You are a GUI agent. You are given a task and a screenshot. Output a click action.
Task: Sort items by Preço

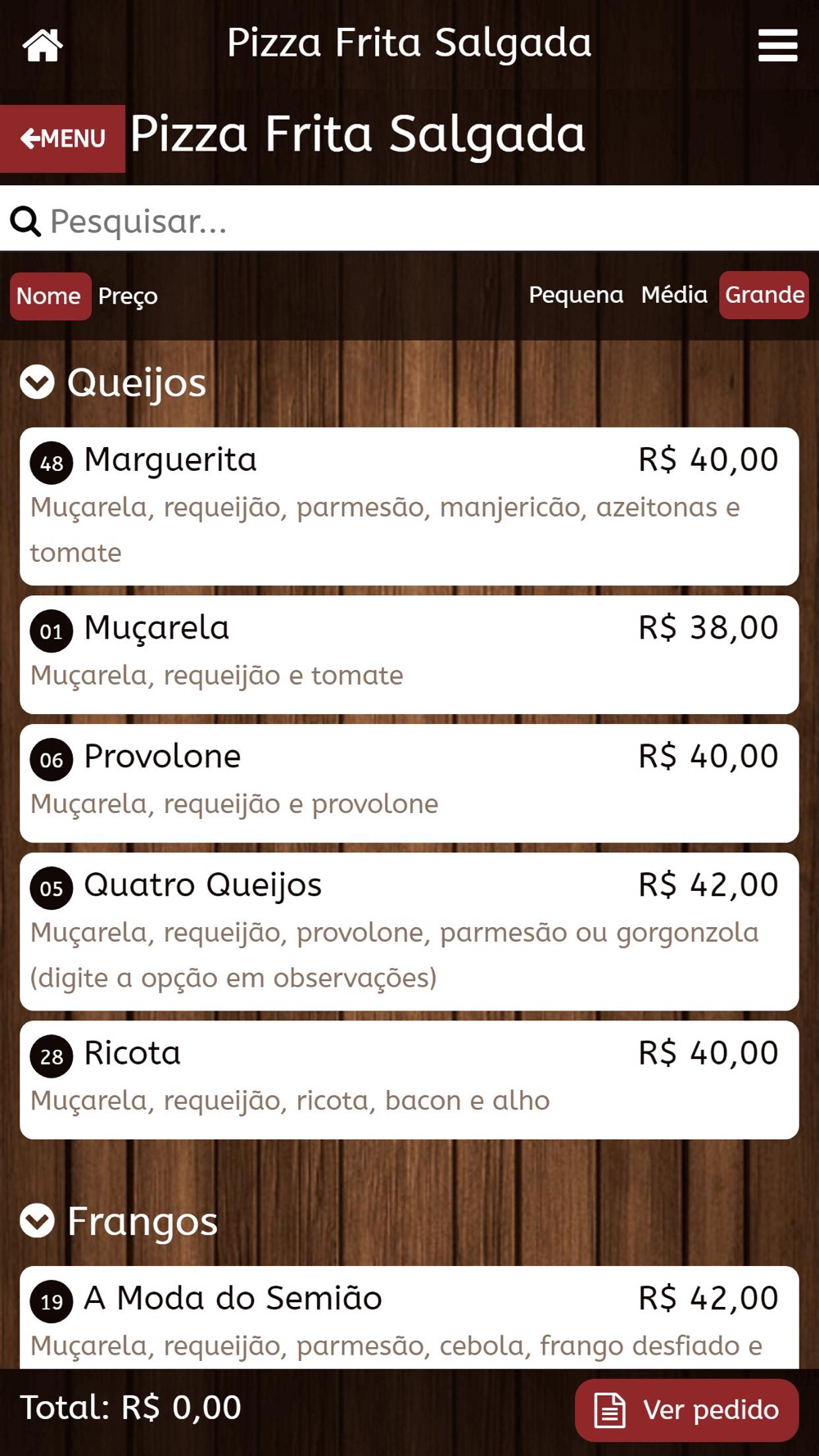[x=128, y=296]
